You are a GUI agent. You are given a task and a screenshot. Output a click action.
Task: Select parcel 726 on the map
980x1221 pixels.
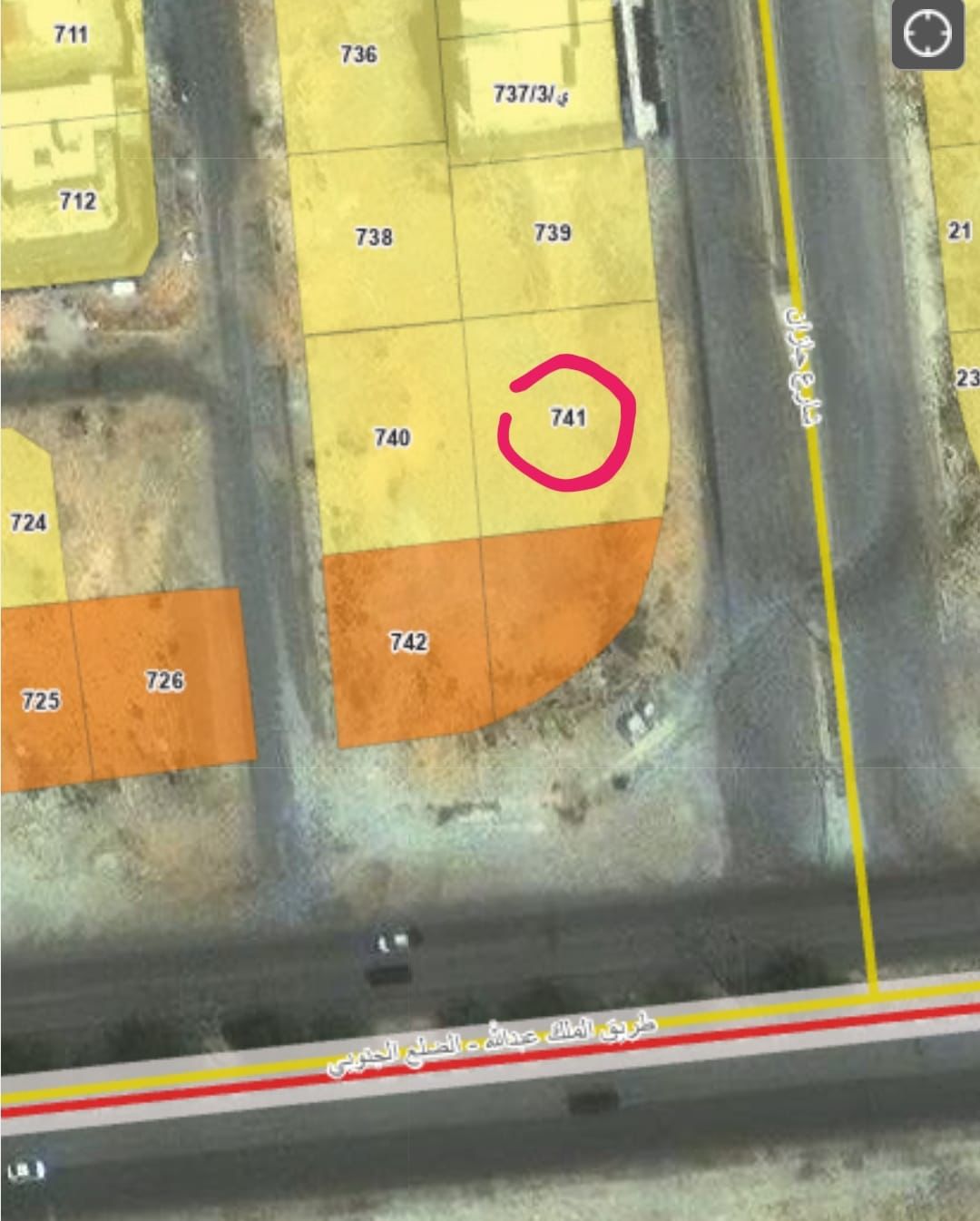pos(164,680)
